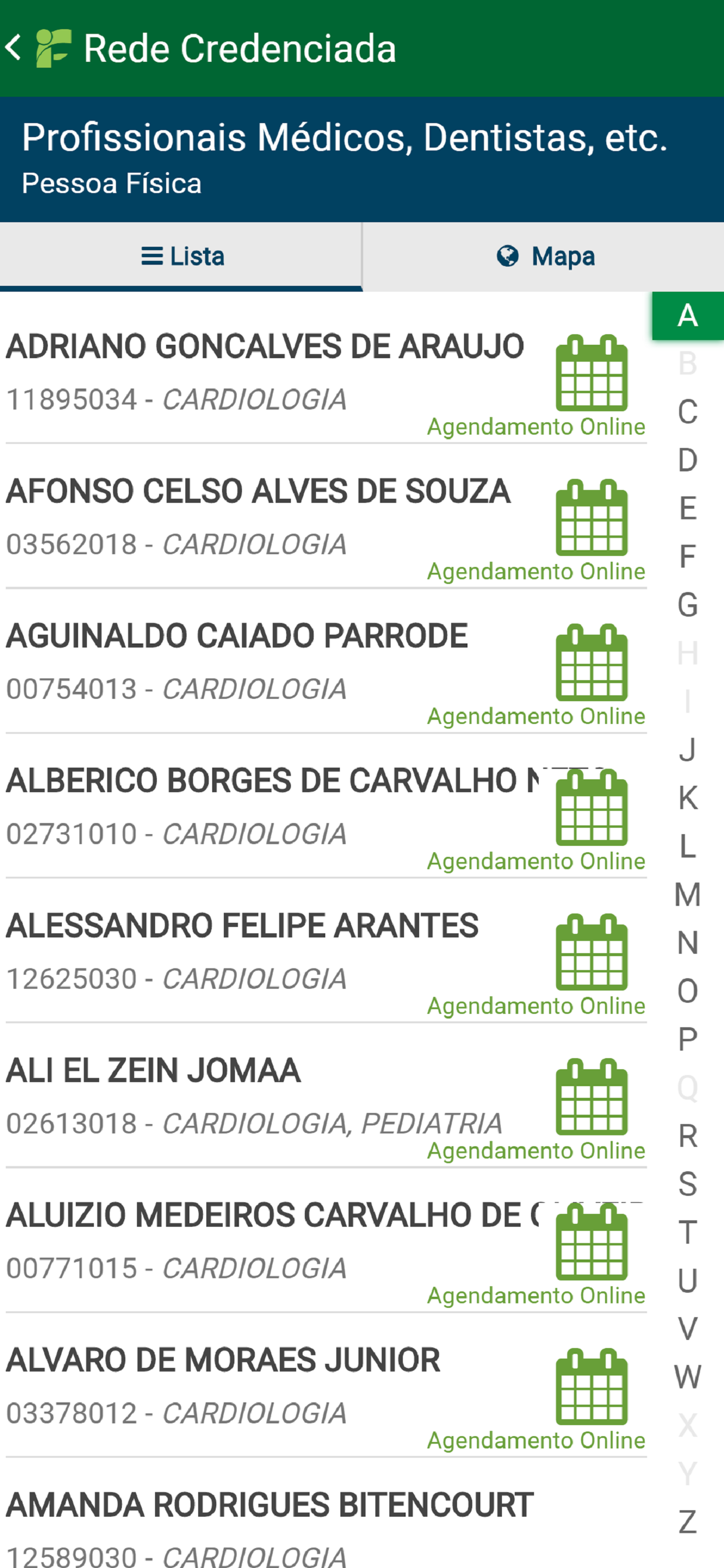The image size is (724, 1568).
Task: Select the Lista tab
Action: click(x=181, y=256)
